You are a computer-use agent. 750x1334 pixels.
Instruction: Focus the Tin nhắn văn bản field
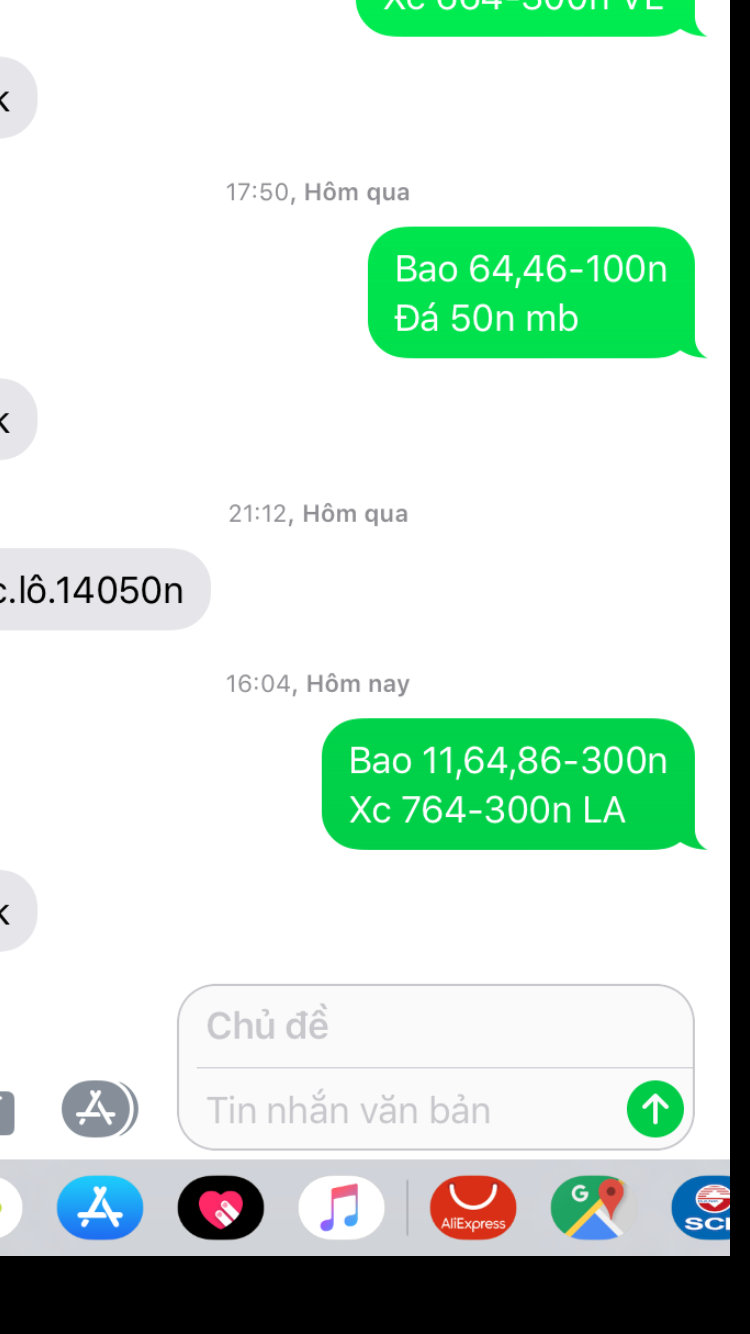click(410, 1110)
